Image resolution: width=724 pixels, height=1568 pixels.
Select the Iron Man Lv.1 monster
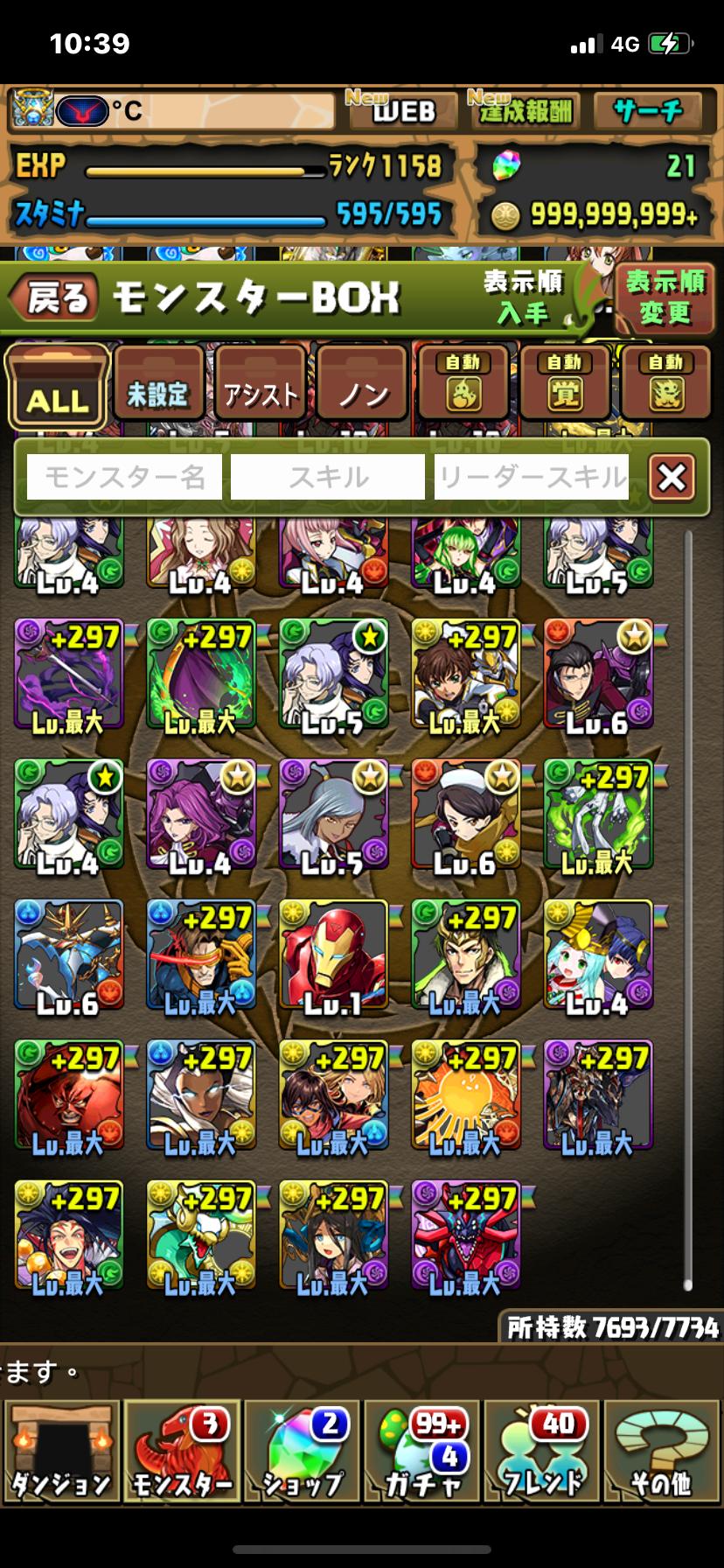(333, 956)
